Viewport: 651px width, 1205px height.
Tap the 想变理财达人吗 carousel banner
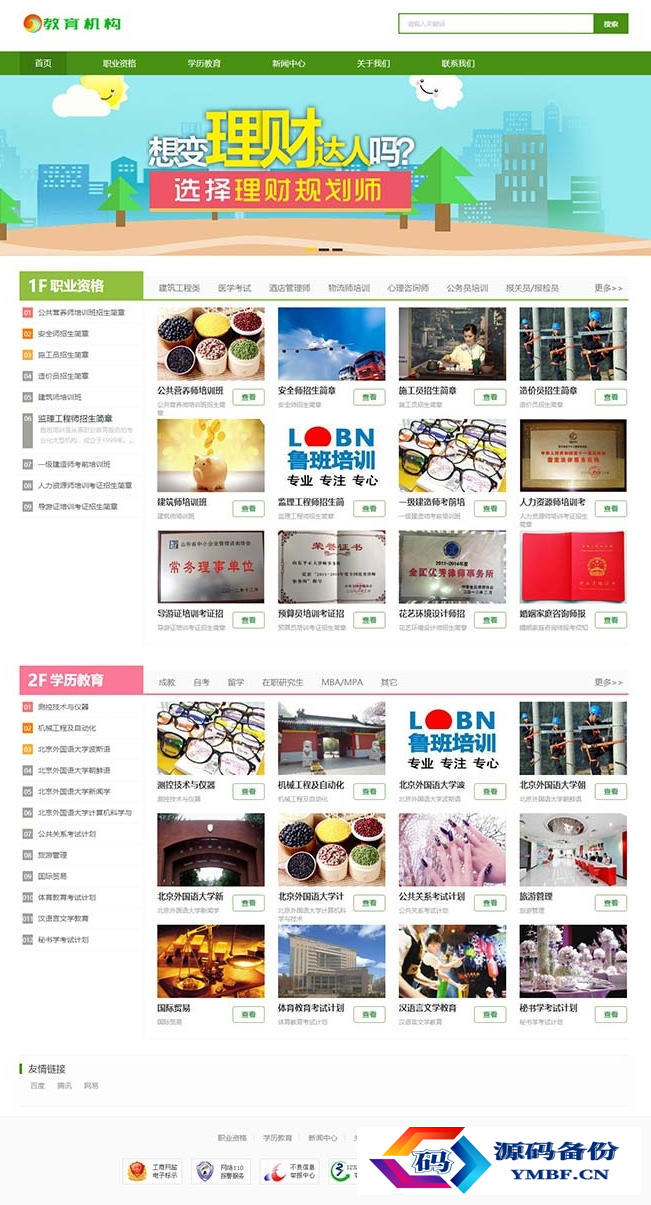click(x=325, y=165)
